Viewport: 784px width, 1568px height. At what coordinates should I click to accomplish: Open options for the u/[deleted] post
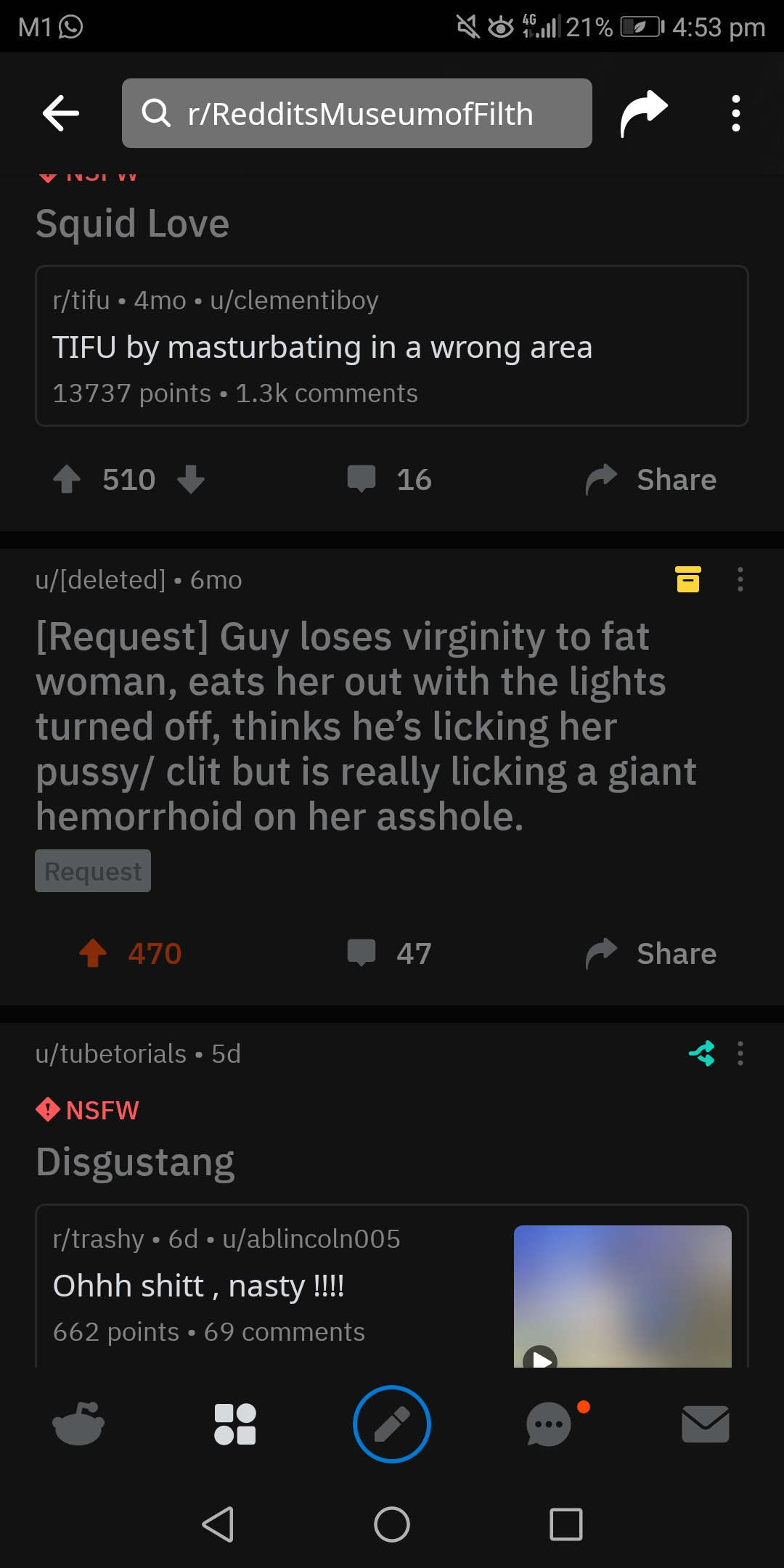(x=740, y=579)
